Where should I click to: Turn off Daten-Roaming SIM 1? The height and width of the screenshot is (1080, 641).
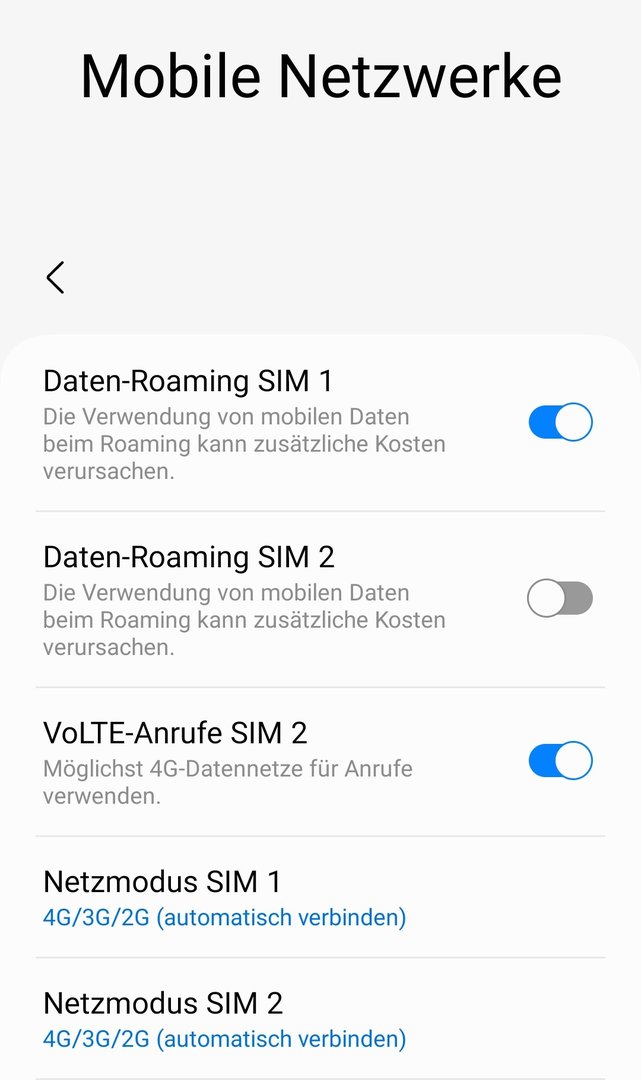click(560, 422)
